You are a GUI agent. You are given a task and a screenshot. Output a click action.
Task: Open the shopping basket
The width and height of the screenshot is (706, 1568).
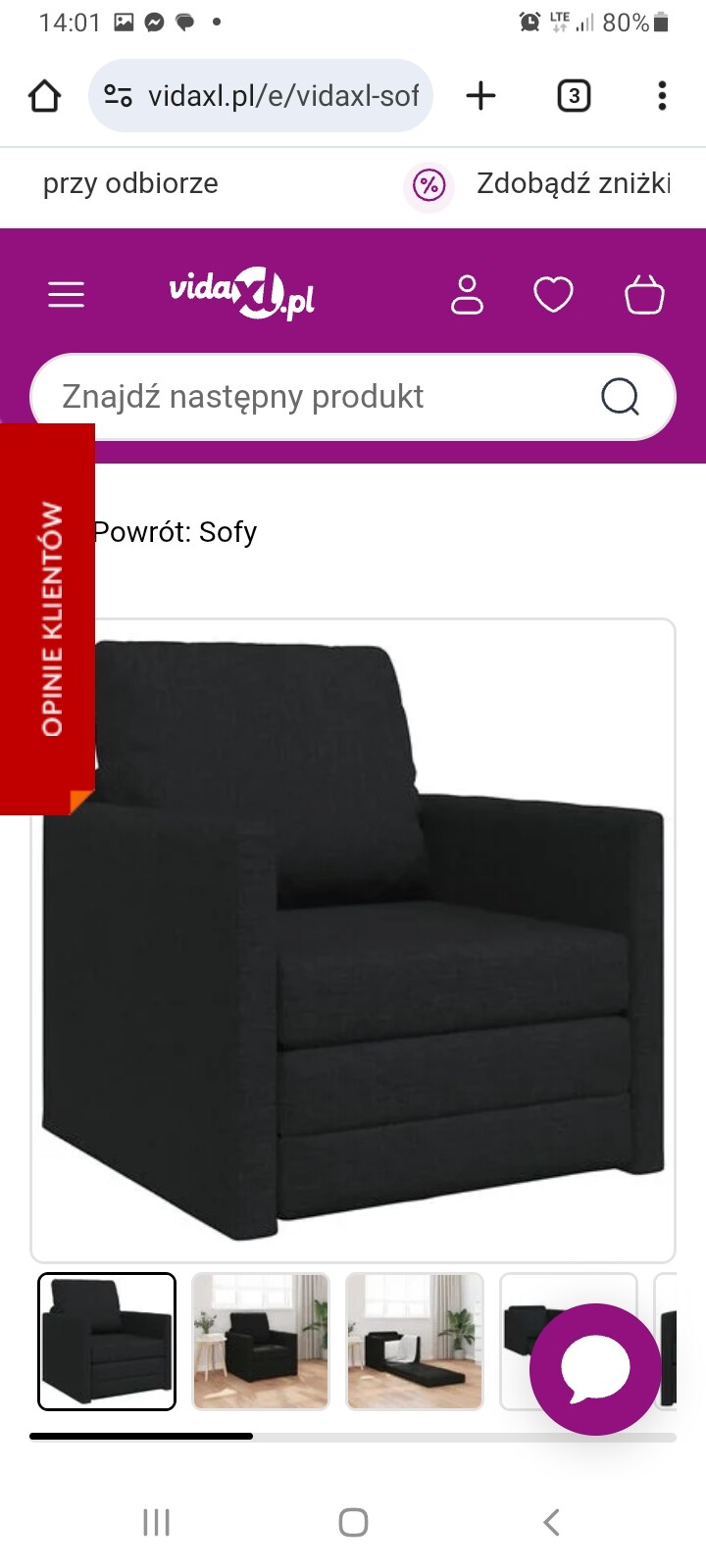pos(644,294)
